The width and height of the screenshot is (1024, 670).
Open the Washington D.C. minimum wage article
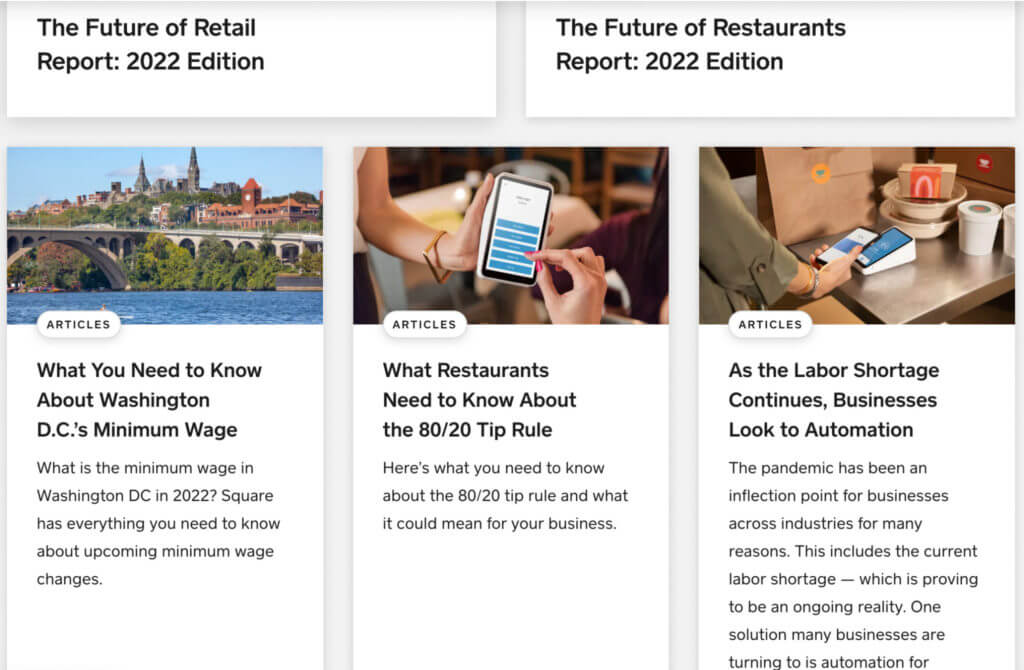tap(149, 400)
